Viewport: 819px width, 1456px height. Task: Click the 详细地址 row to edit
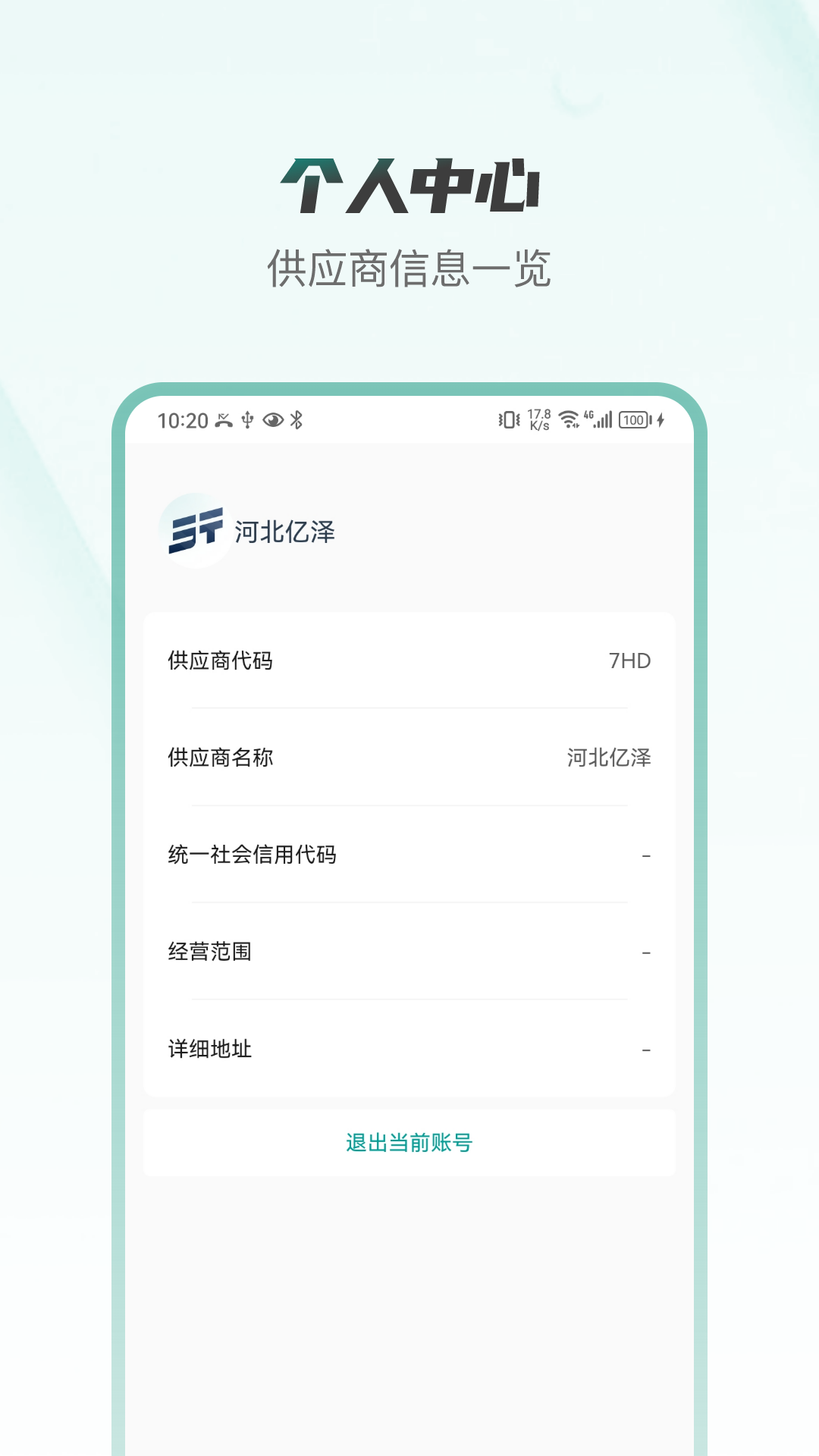tap(409, 1050)
